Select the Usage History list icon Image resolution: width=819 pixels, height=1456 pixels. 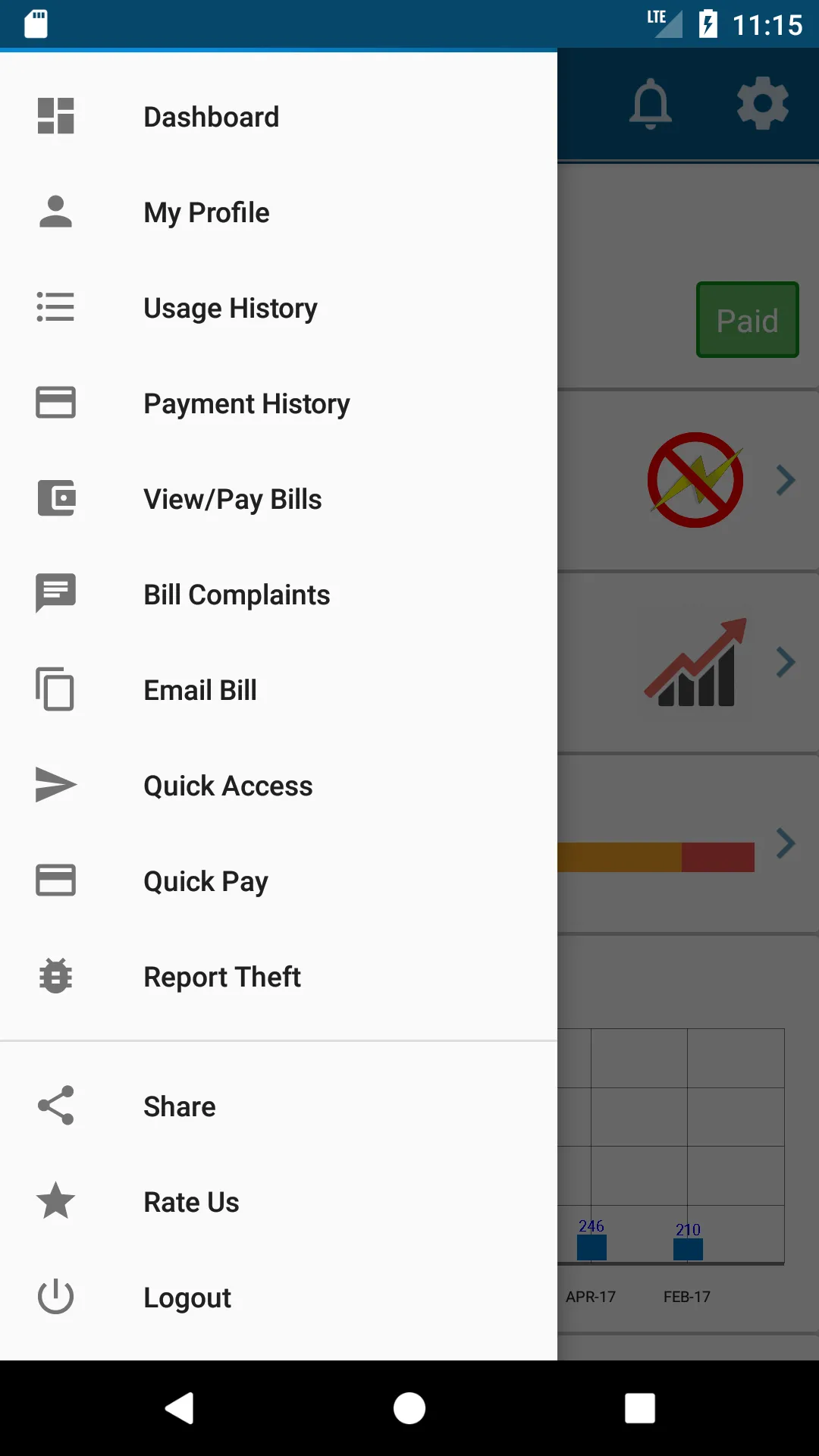(x=55, y=307)
